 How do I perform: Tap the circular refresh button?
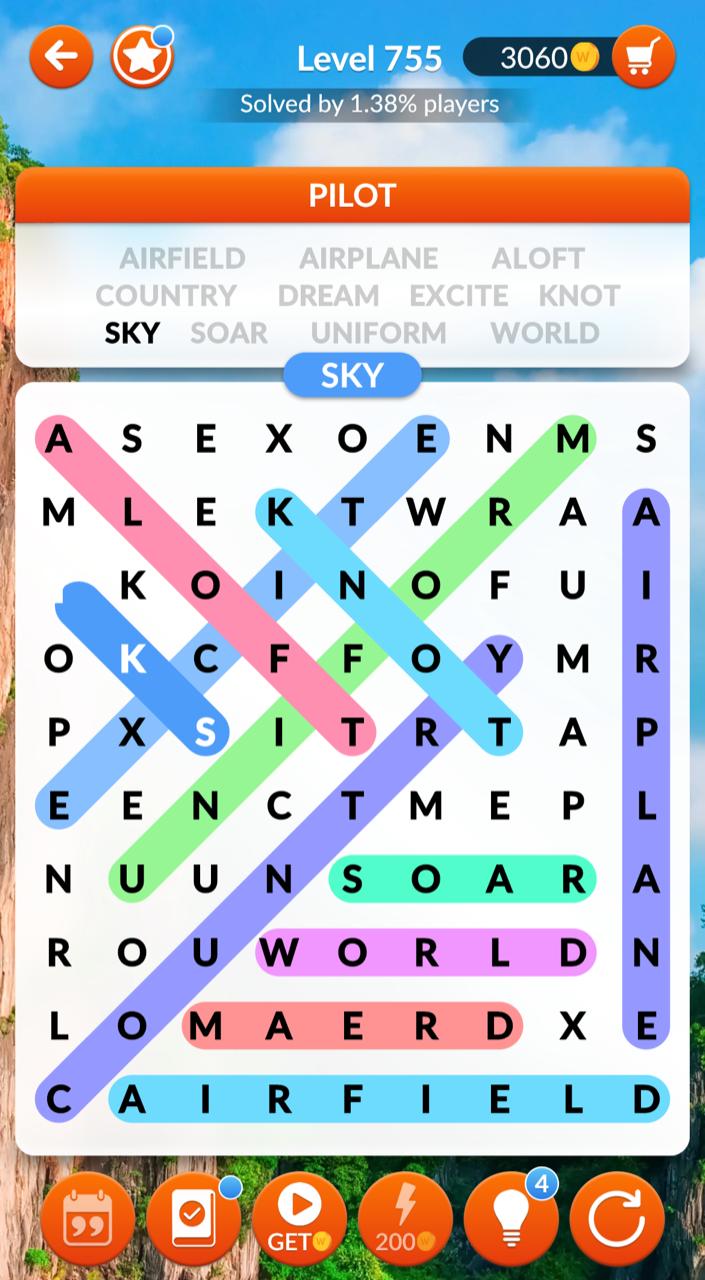617,1219
